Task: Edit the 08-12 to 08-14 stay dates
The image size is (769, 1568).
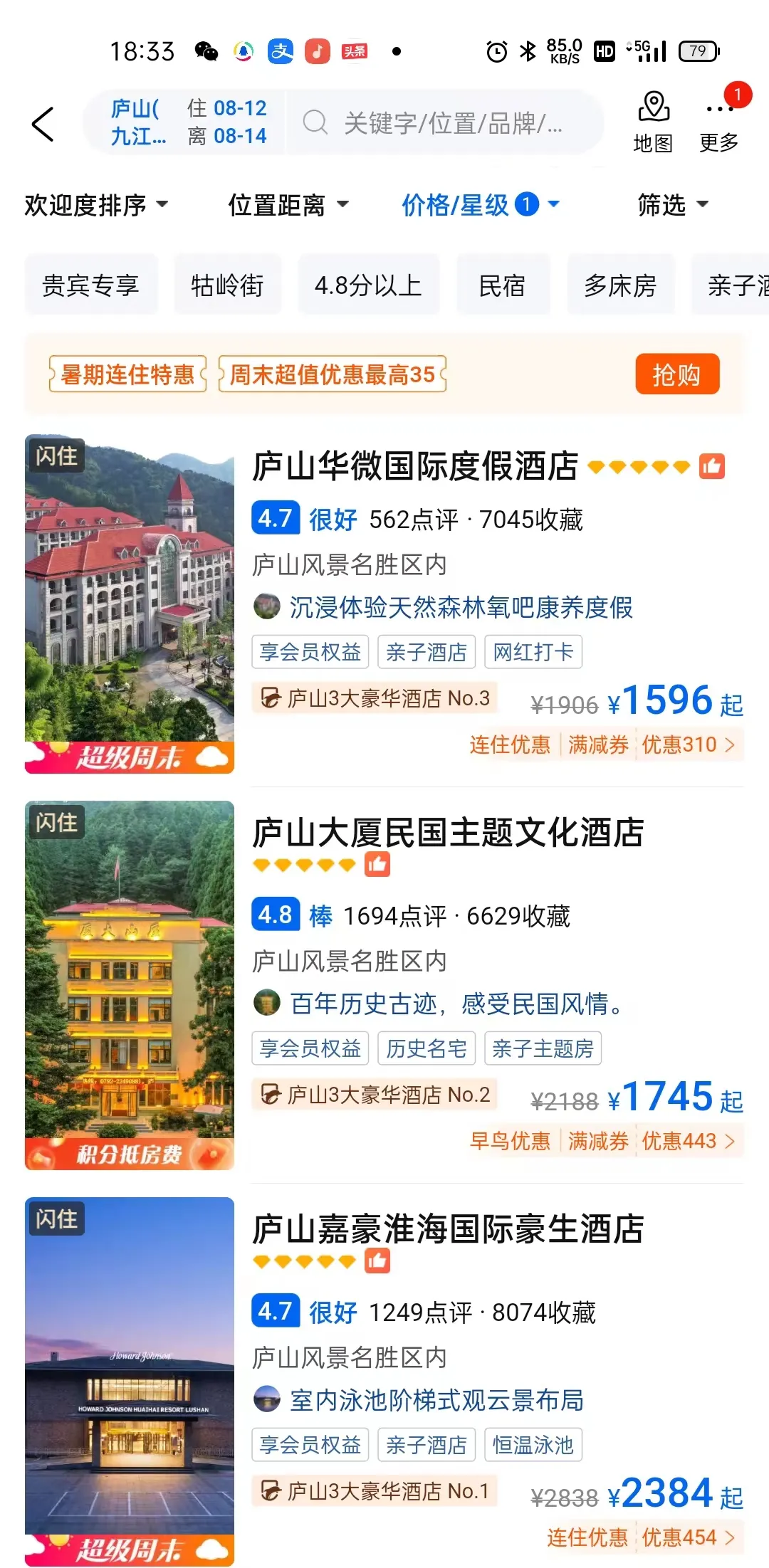Action: 227,122
